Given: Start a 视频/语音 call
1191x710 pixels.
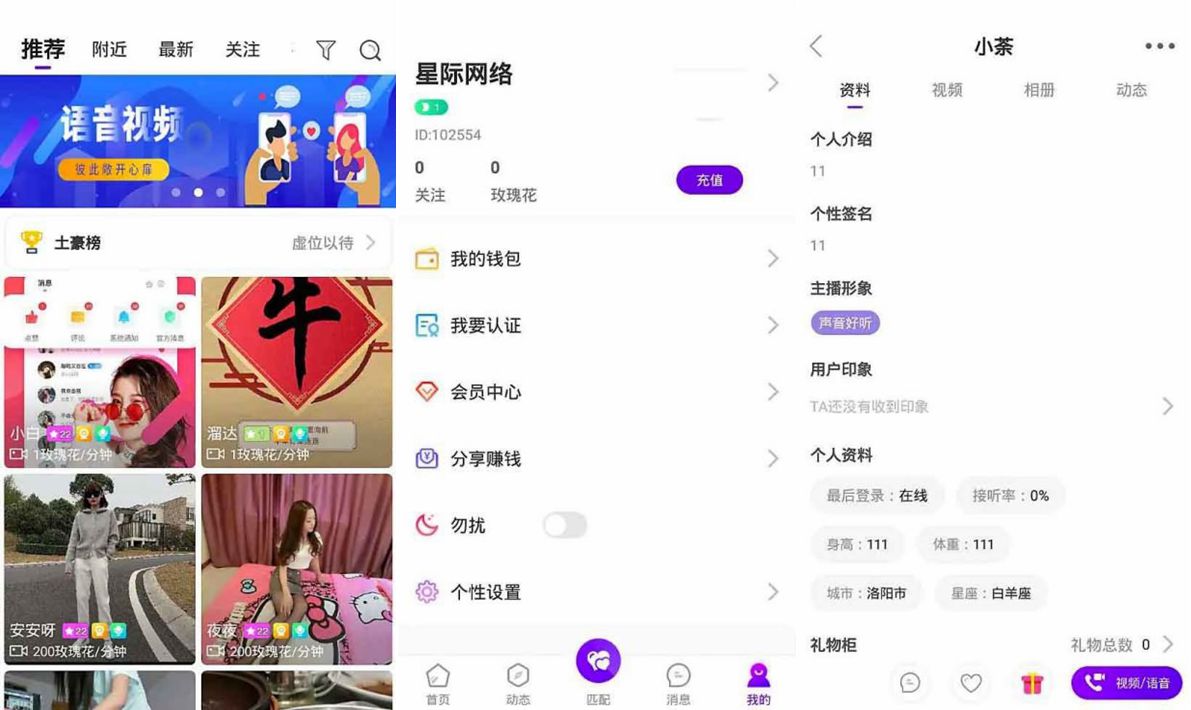Looking at the screenshot, I should (x=1126, y=683).
